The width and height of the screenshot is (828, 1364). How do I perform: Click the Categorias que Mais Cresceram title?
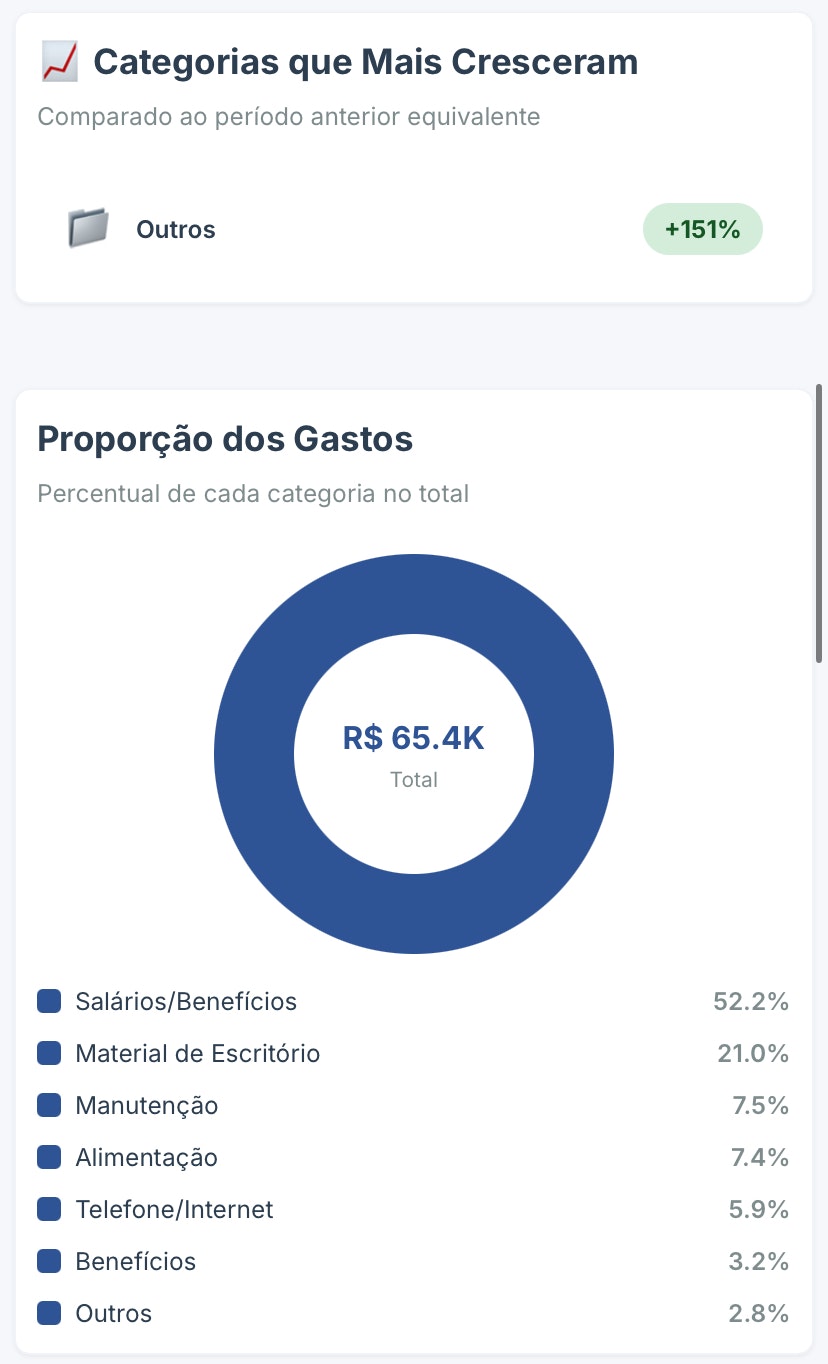point(366,61)
